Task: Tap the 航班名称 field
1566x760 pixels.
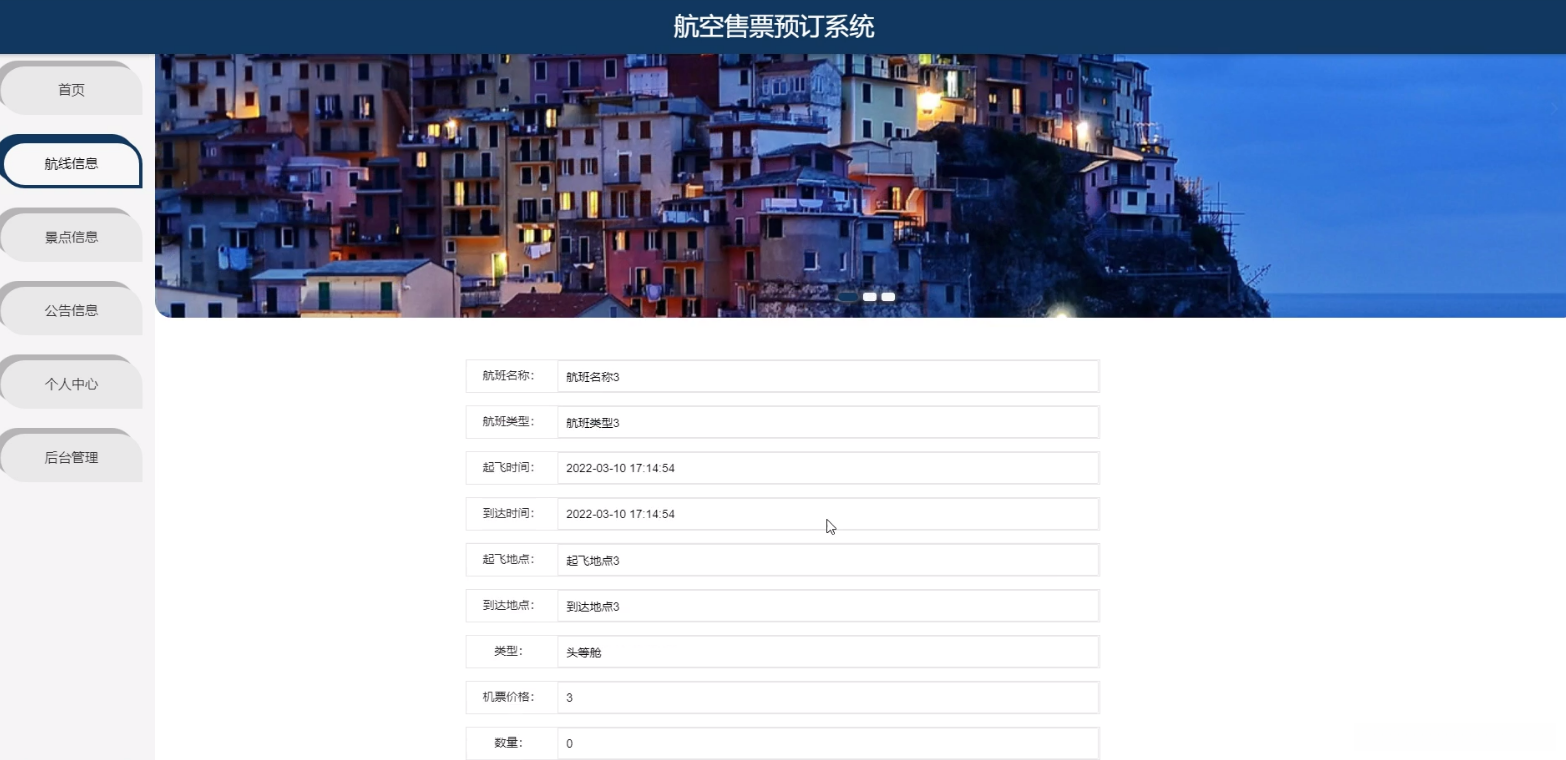Action: pyautogui.click(x=827, y=377)
